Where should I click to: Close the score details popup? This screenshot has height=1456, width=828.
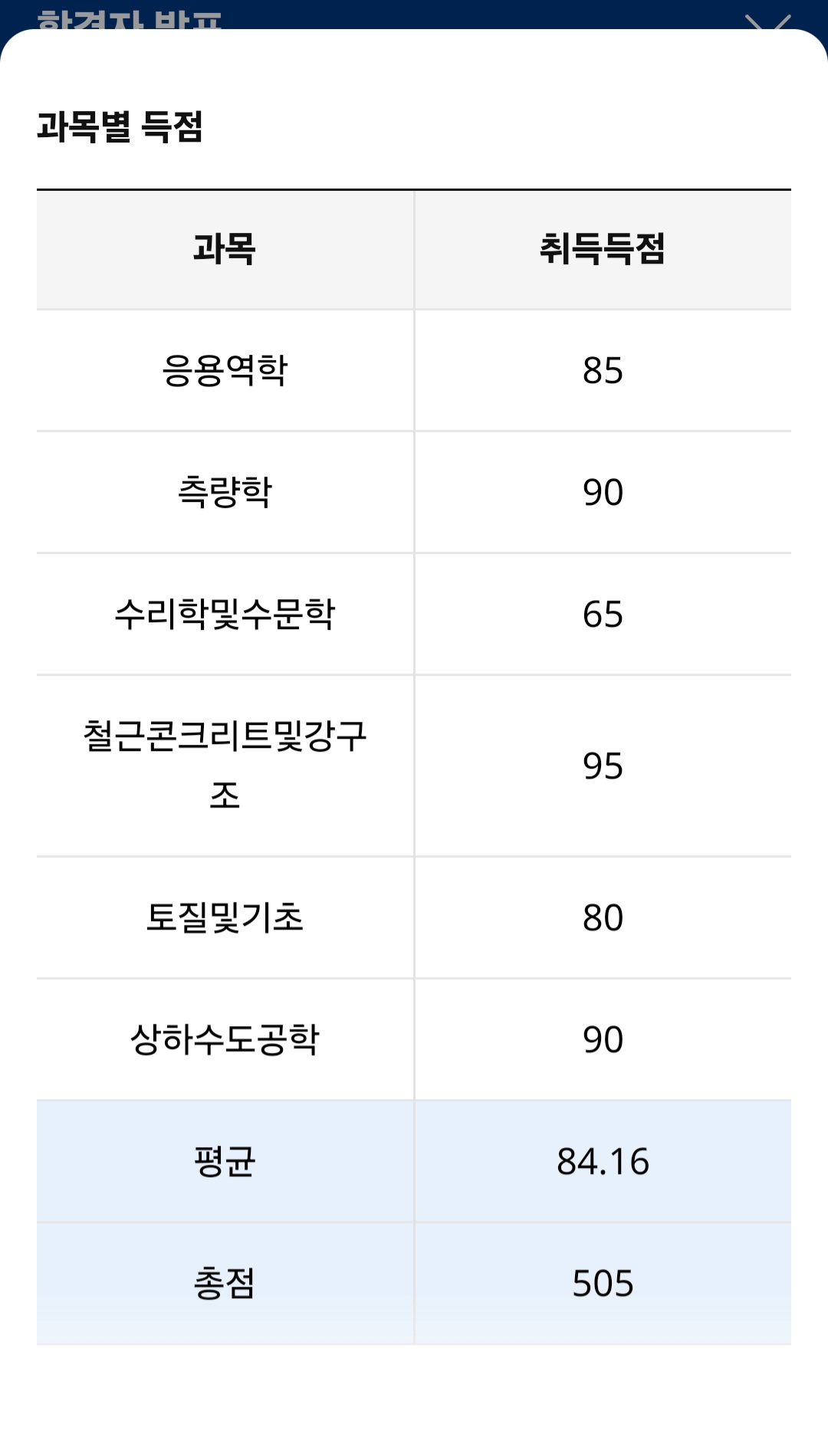tap(767, 22)
